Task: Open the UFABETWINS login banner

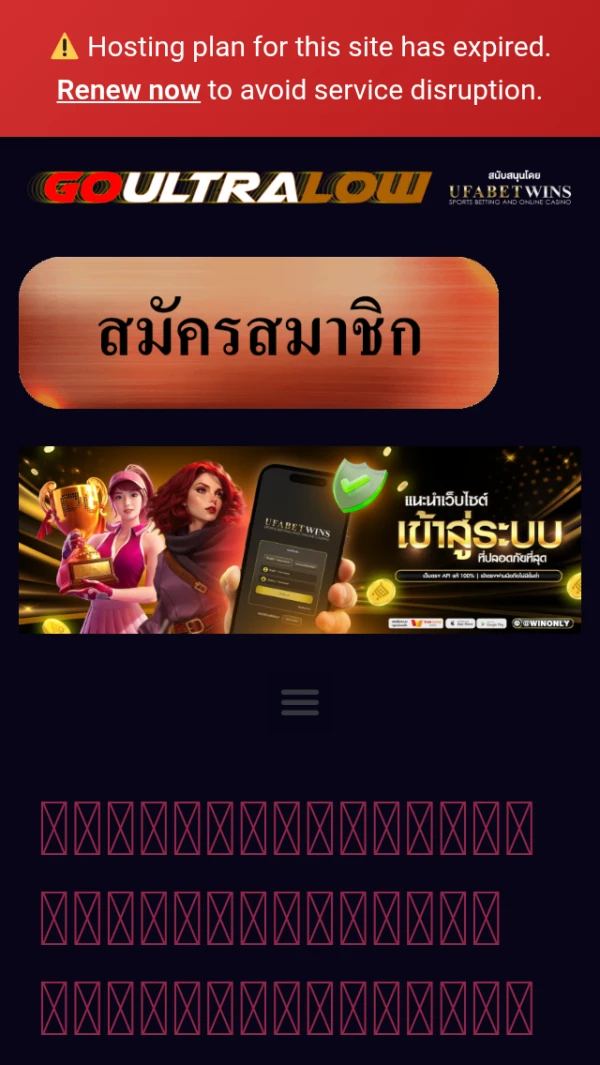Action: pyautogui.click(x=299, y=540)
